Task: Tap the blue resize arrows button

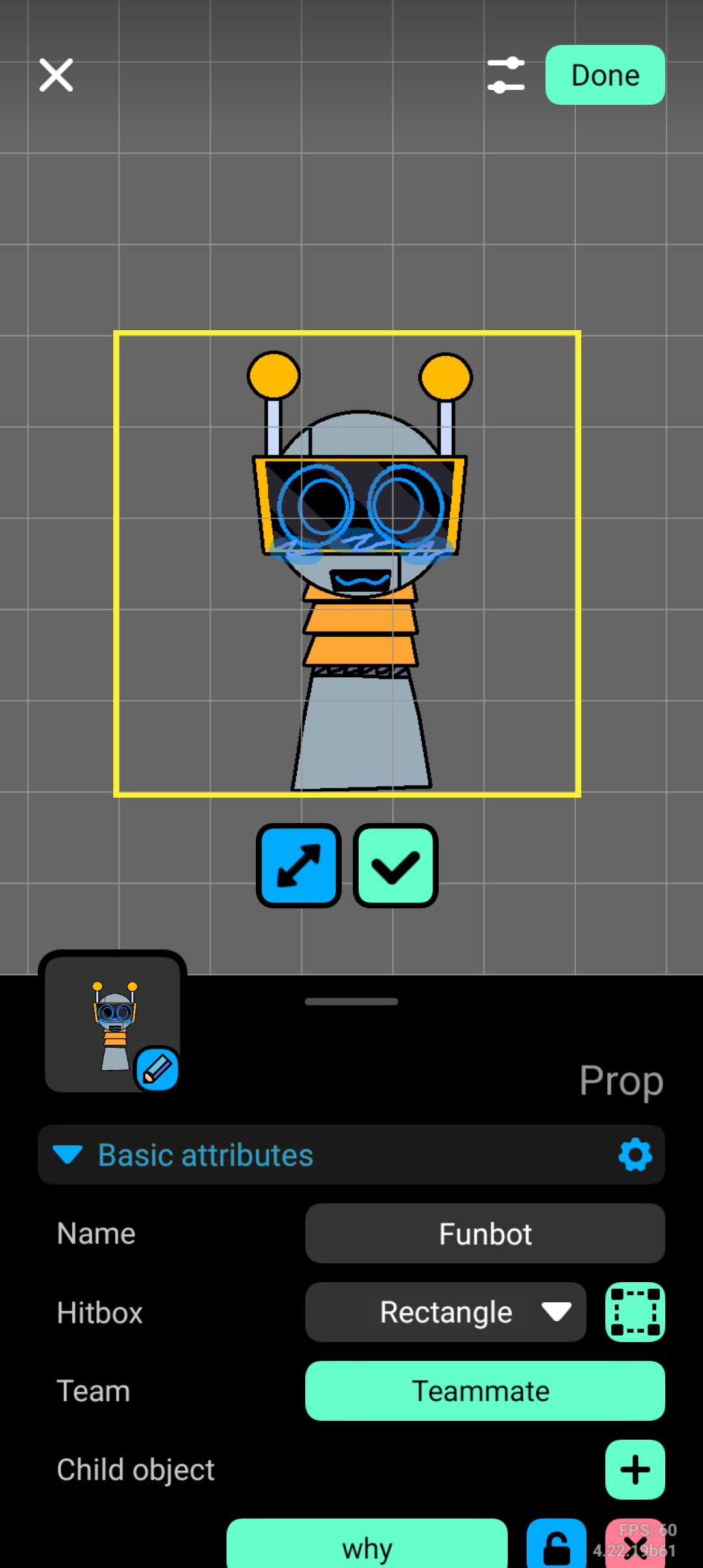Action: (x=299, y=865)
